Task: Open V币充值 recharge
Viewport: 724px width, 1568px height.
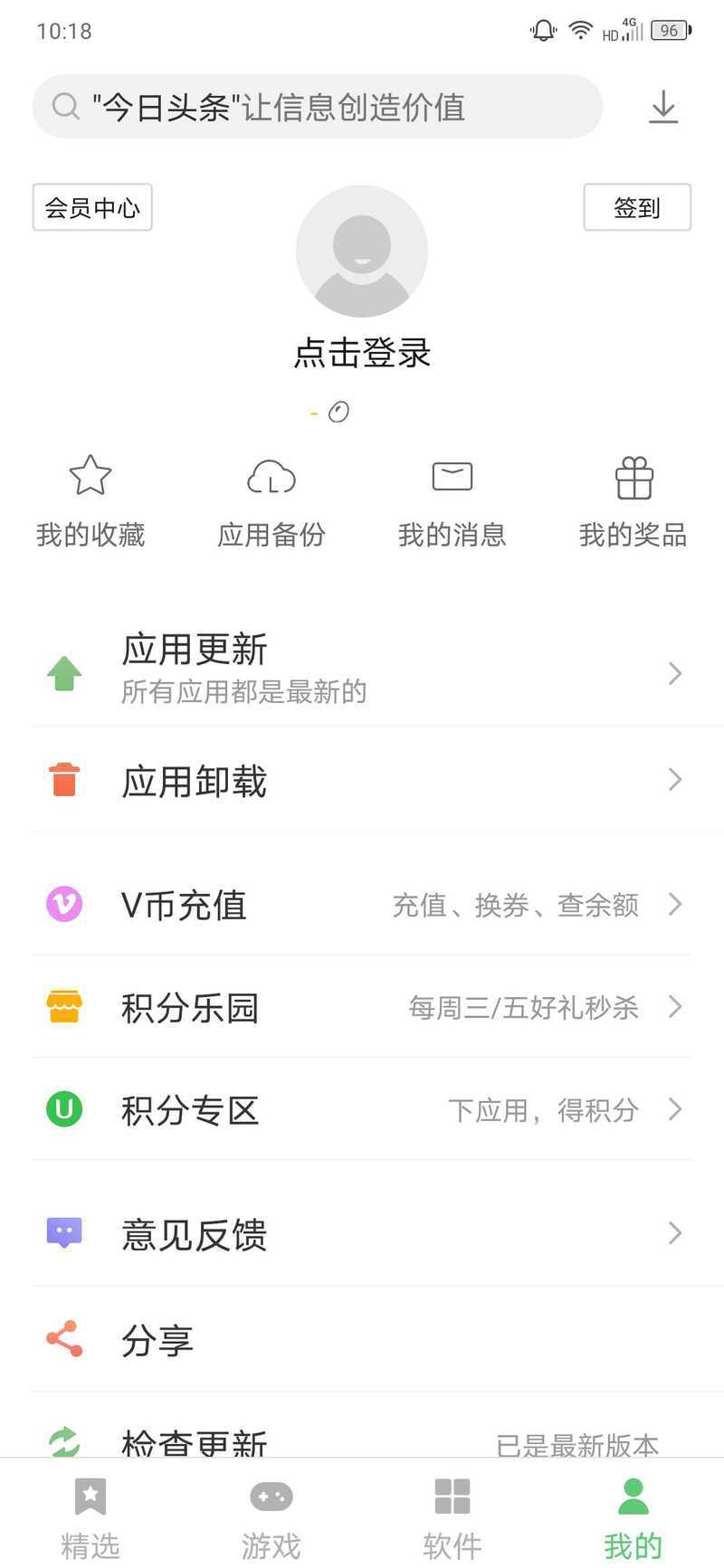Action: pyautogui.click(x=362, y=904)
